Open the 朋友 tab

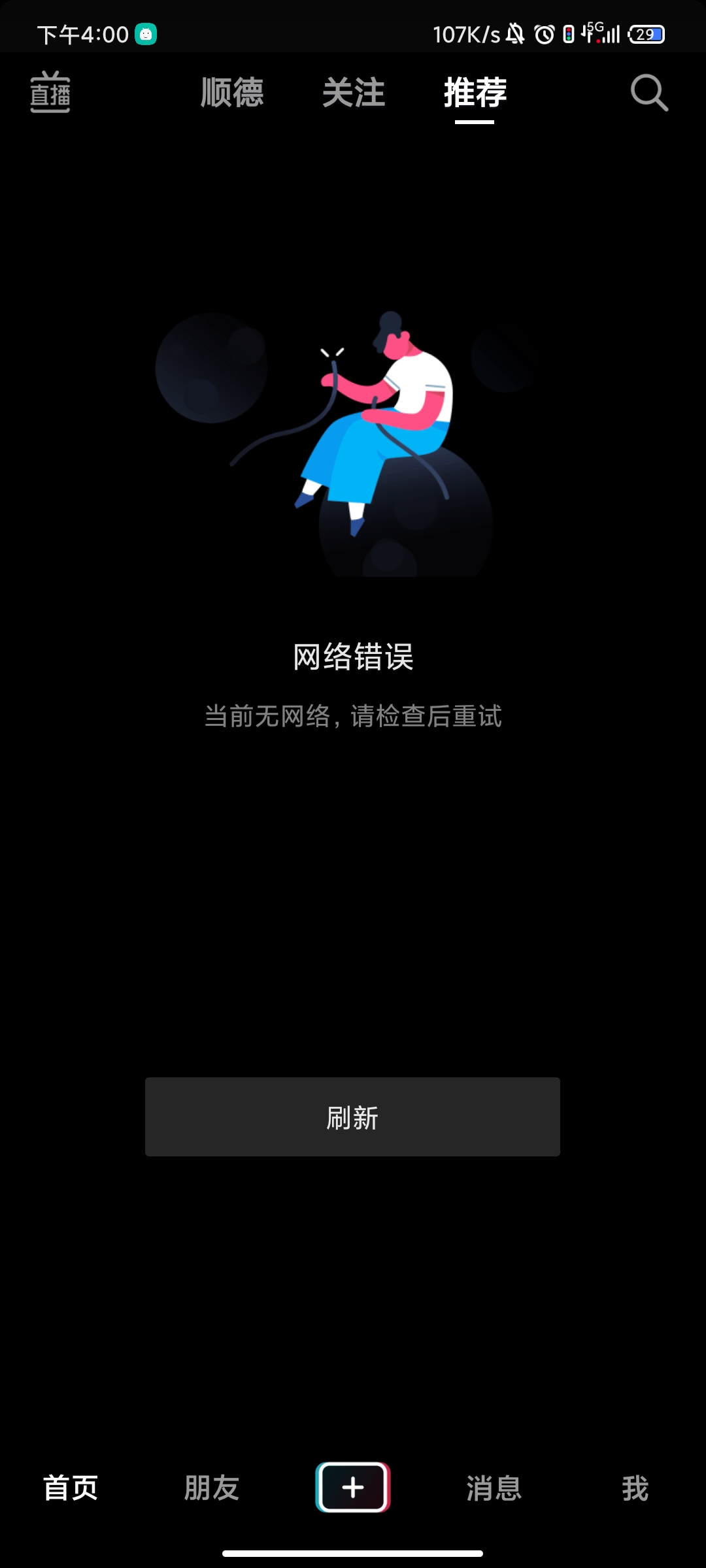(212, 1488)
